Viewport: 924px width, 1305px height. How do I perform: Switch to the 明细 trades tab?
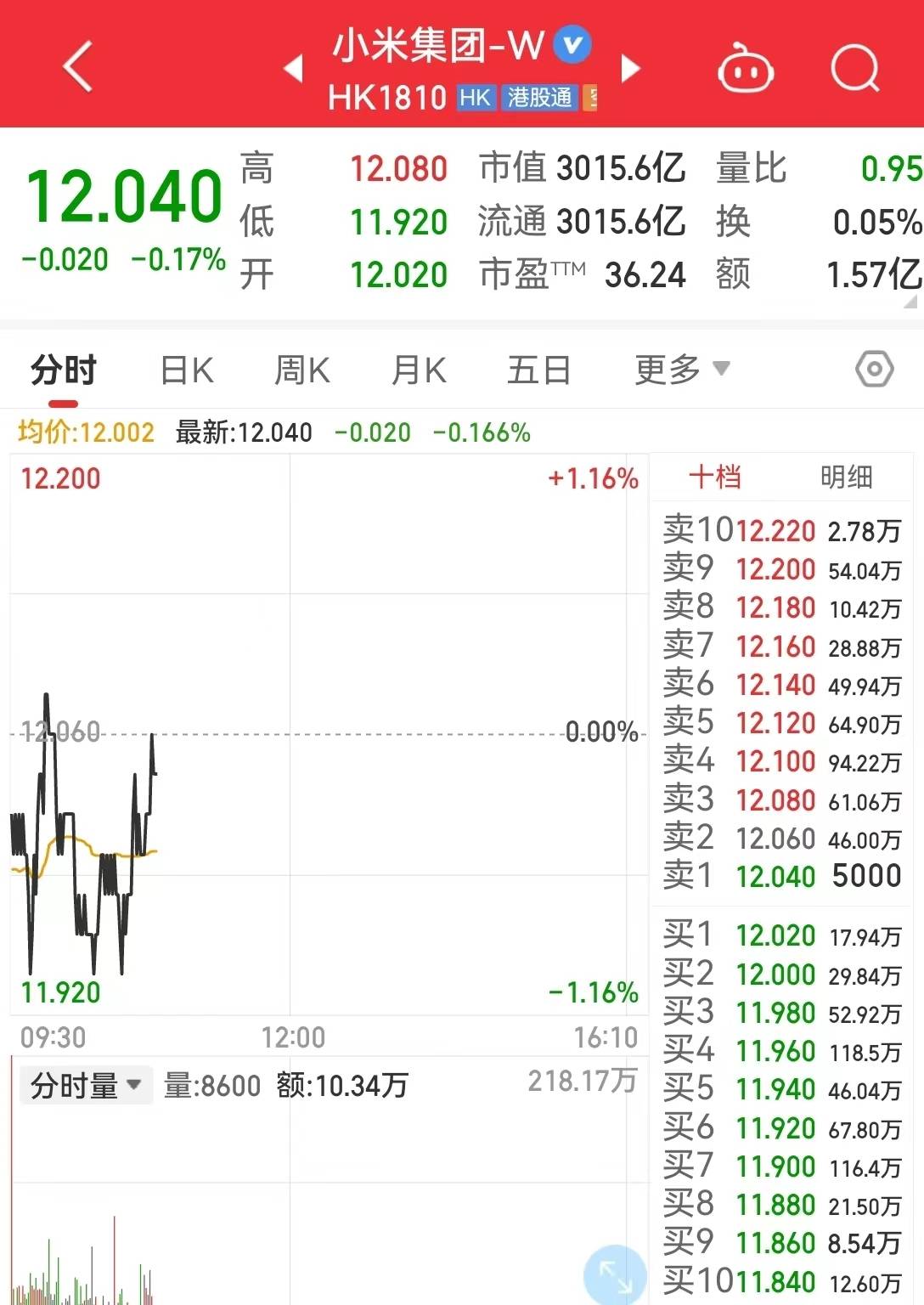(846, 477)
